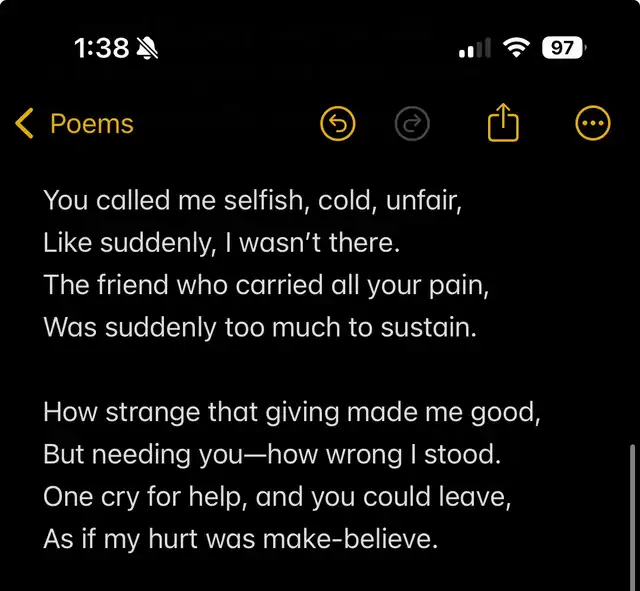Share this note
The image size is (640, 591).
click(x=503, y=122)
